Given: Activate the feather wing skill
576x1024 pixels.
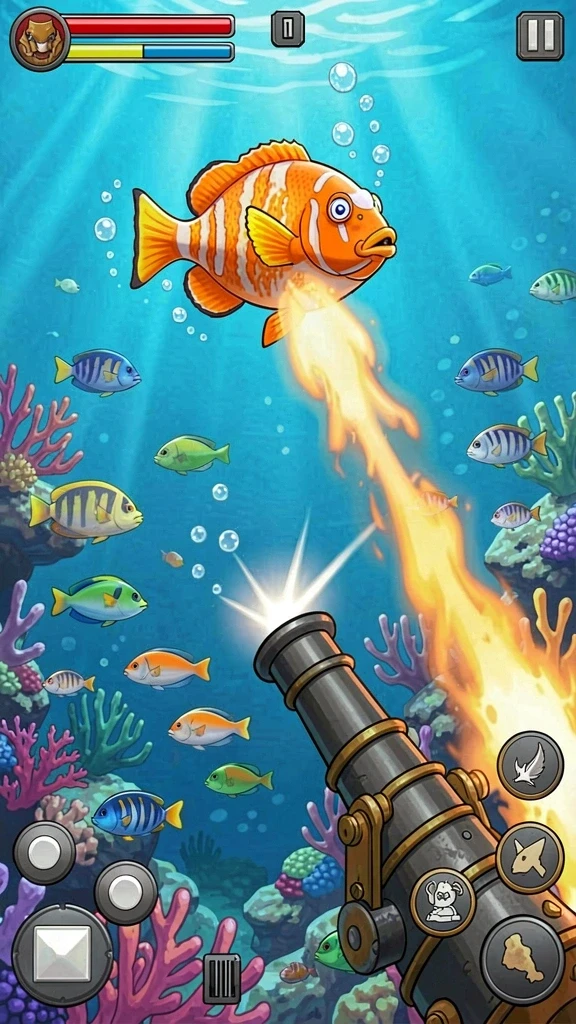Looking at the screenshot, I should pos(530,764).
